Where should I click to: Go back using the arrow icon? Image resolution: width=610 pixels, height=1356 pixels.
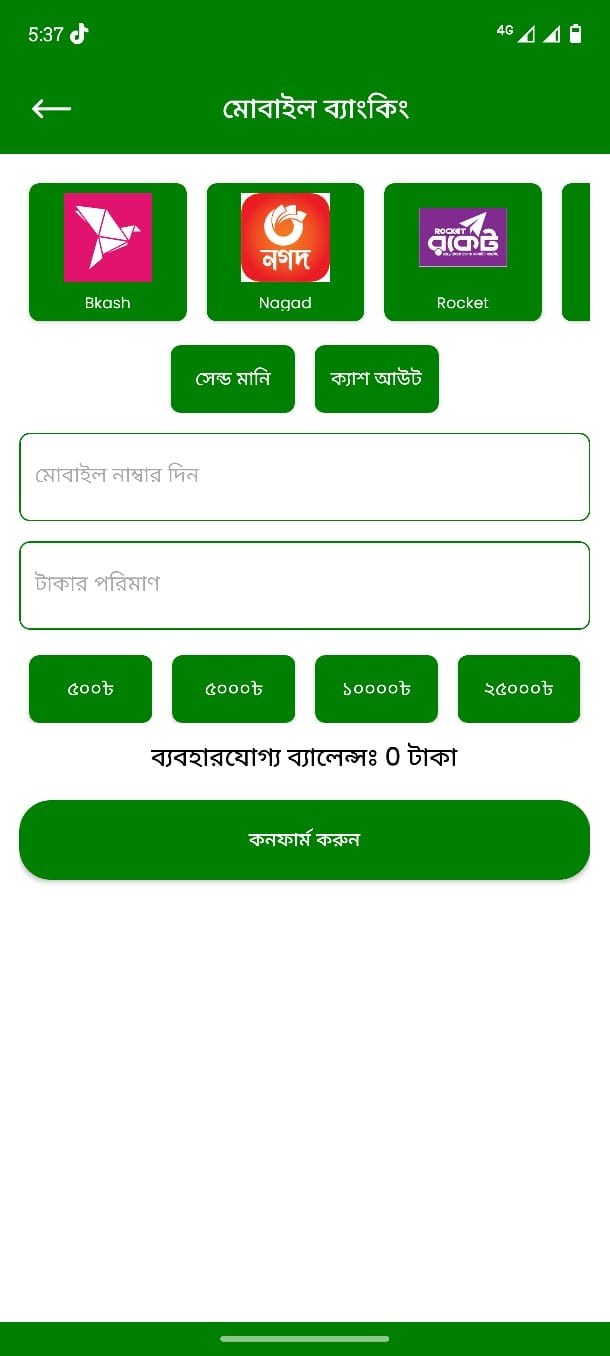coord(51,109)
